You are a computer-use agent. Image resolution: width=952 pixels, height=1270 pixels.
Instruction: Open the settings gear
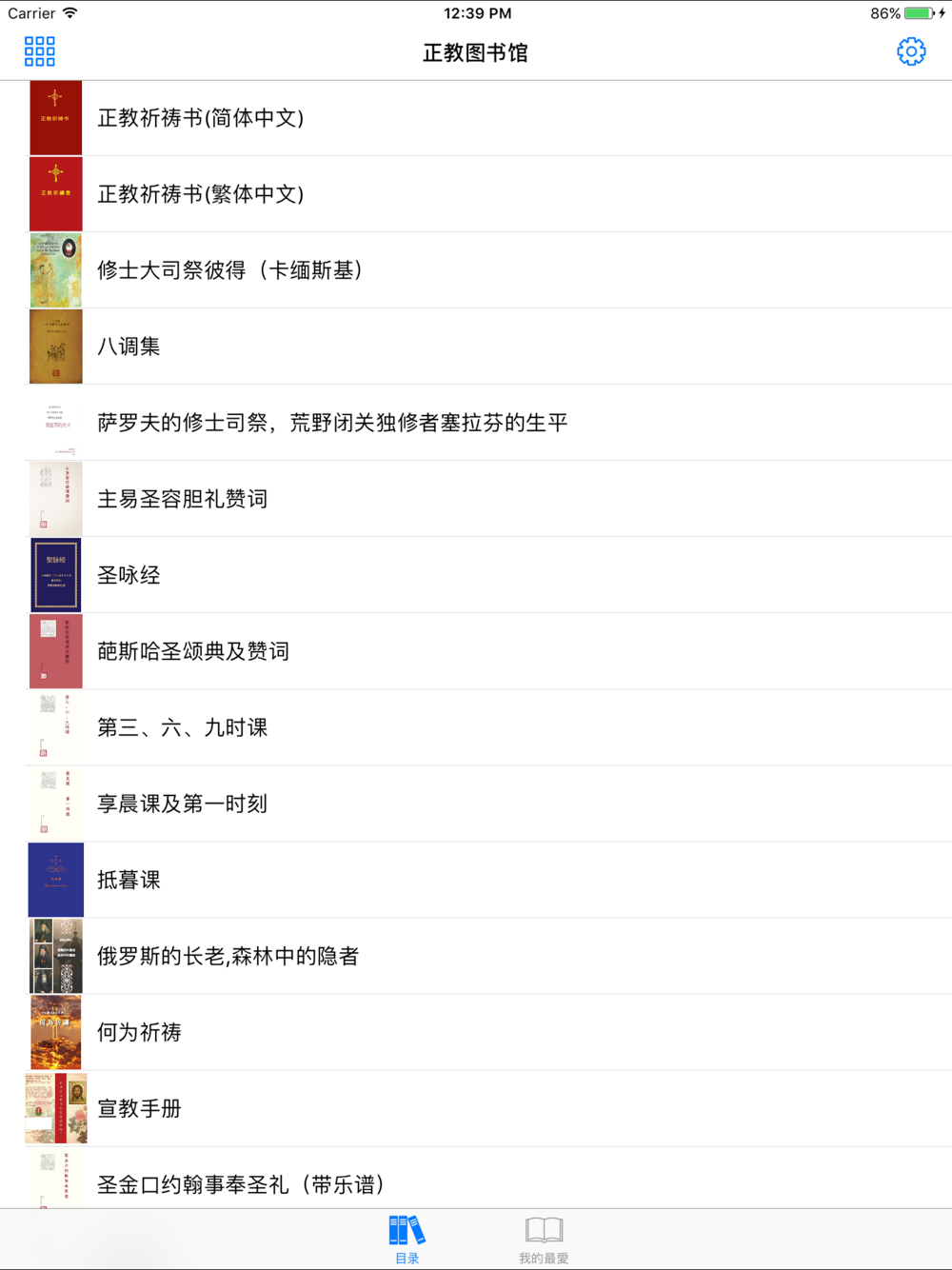(x=911, y=51)
